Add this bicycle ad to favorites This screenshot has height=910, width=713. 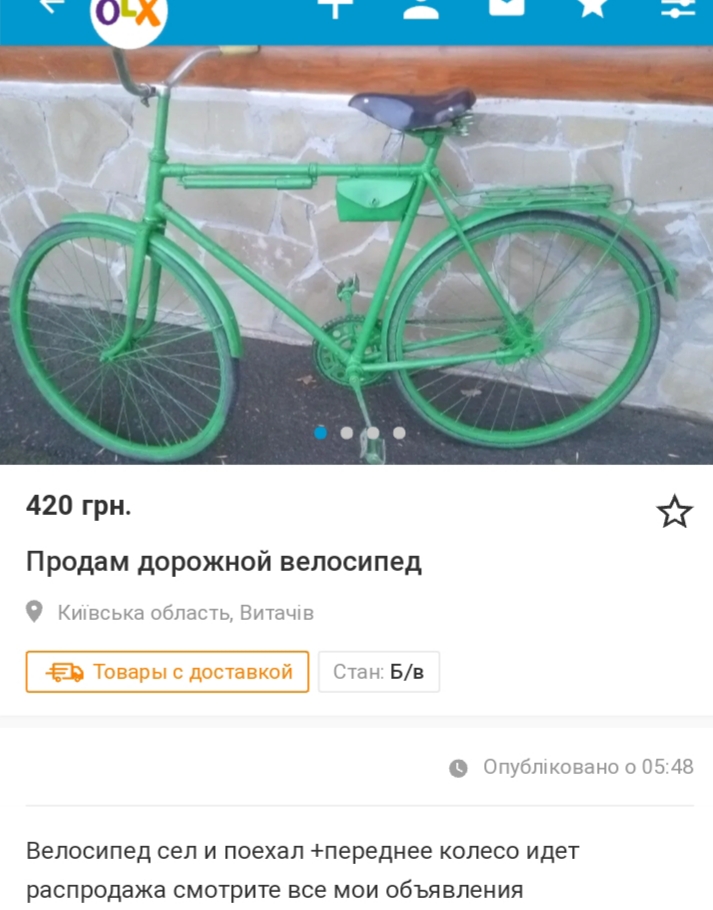point(674,512)
